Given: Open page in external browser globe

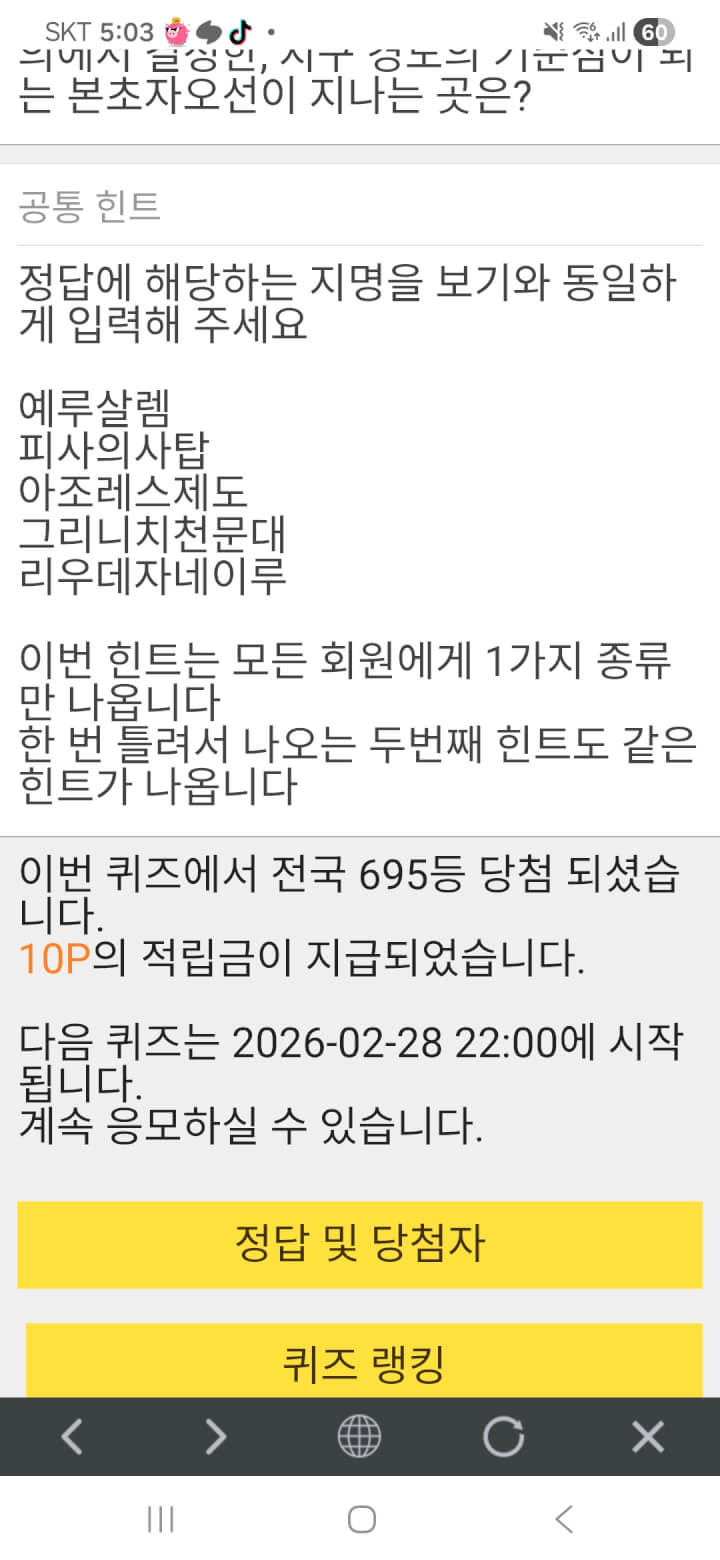Looking at the screenshot, I should [359, 1437].
